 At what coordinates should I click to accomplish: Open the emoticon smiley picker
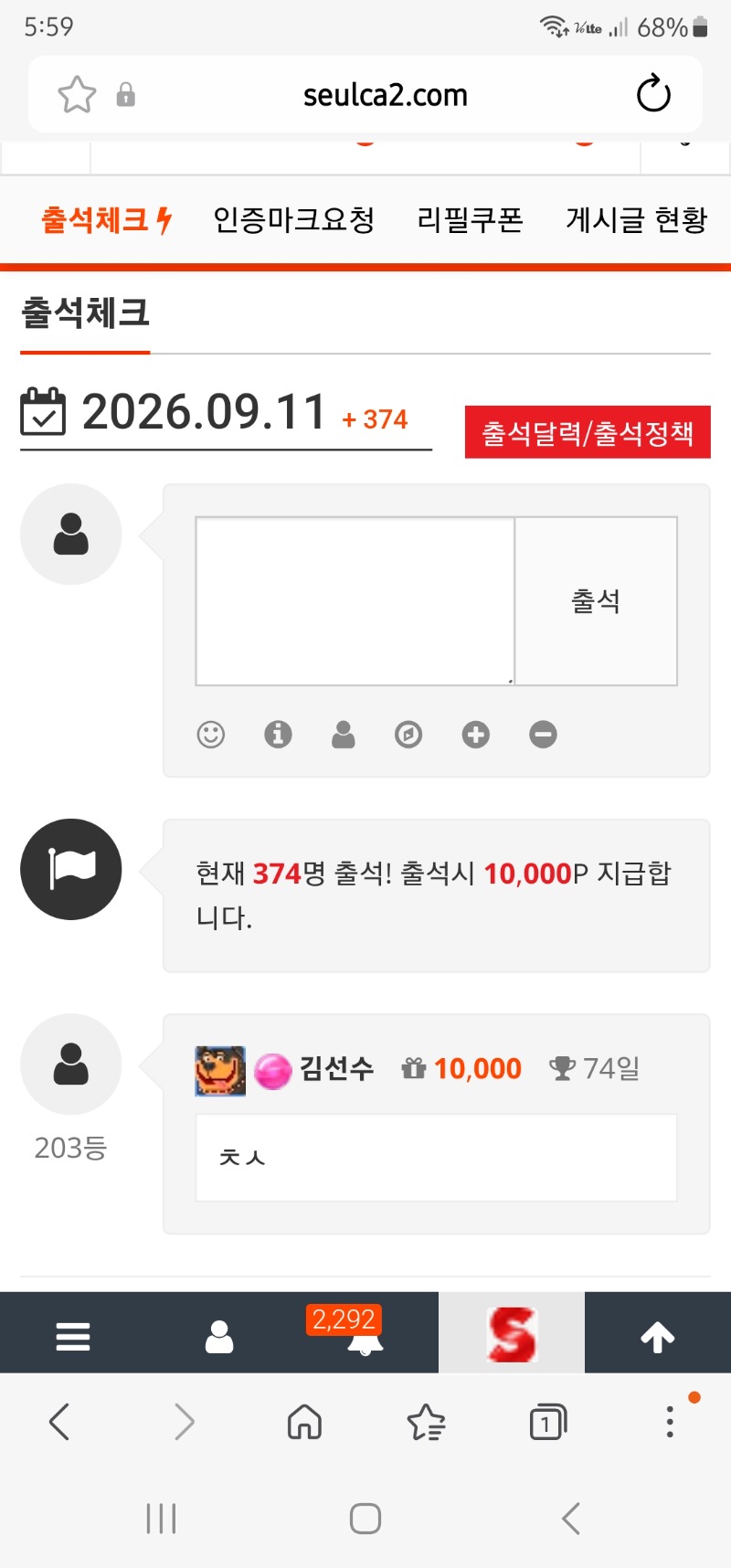click(211, 735)
